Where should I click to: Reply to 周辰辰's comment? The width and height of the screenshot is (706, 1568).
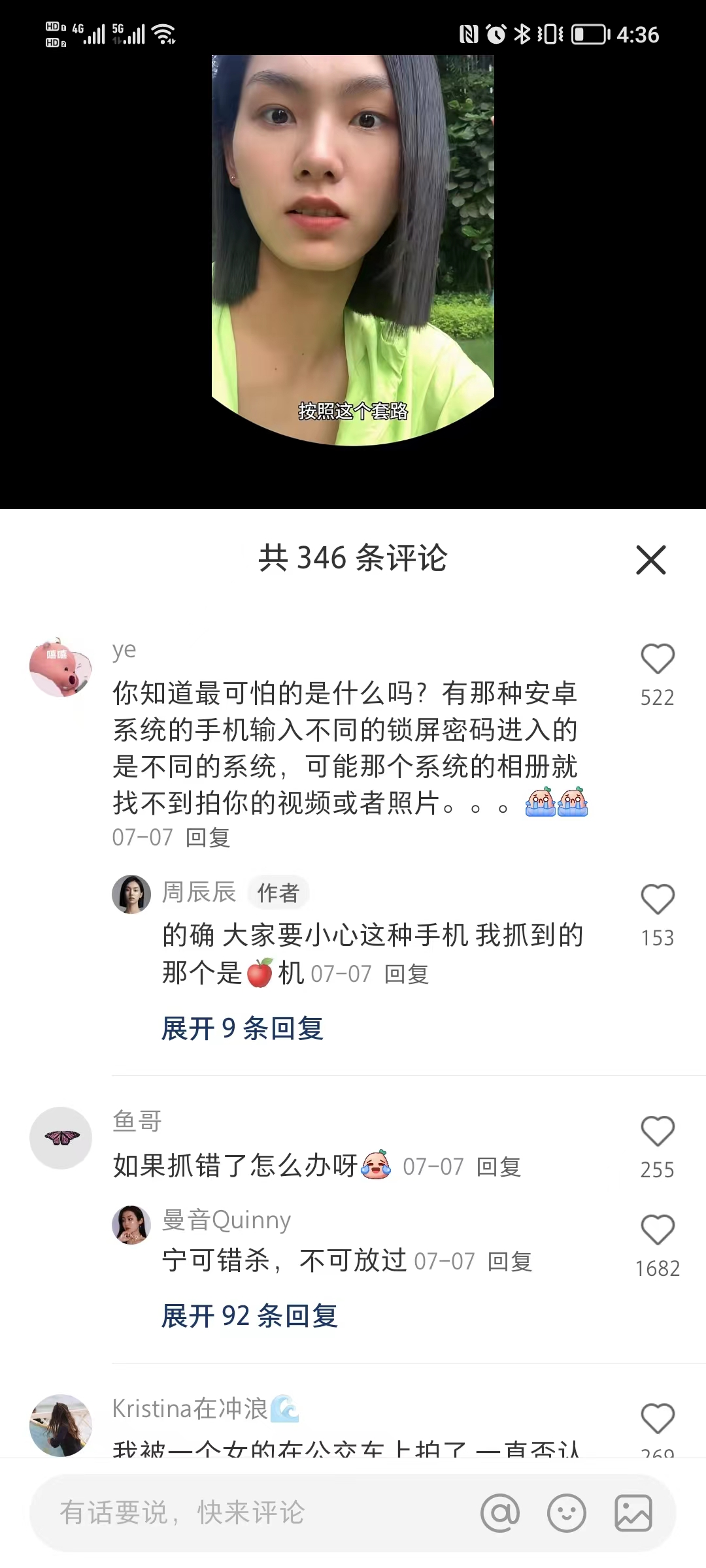406,974
